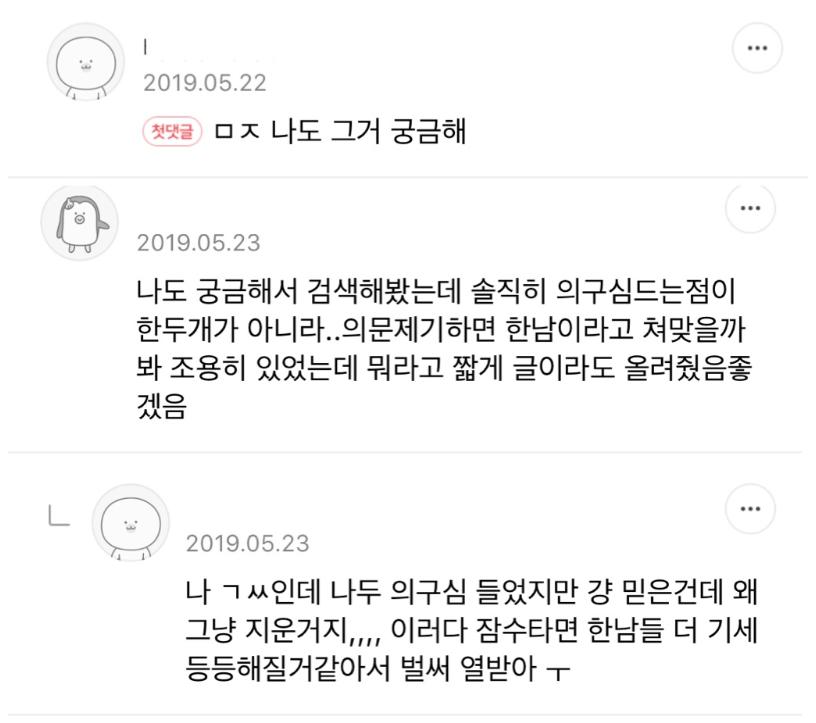The width and height of the screenshot is (816, 723).
Task: Open avatar of the reply's author
Action: click(x=130, y=522)
